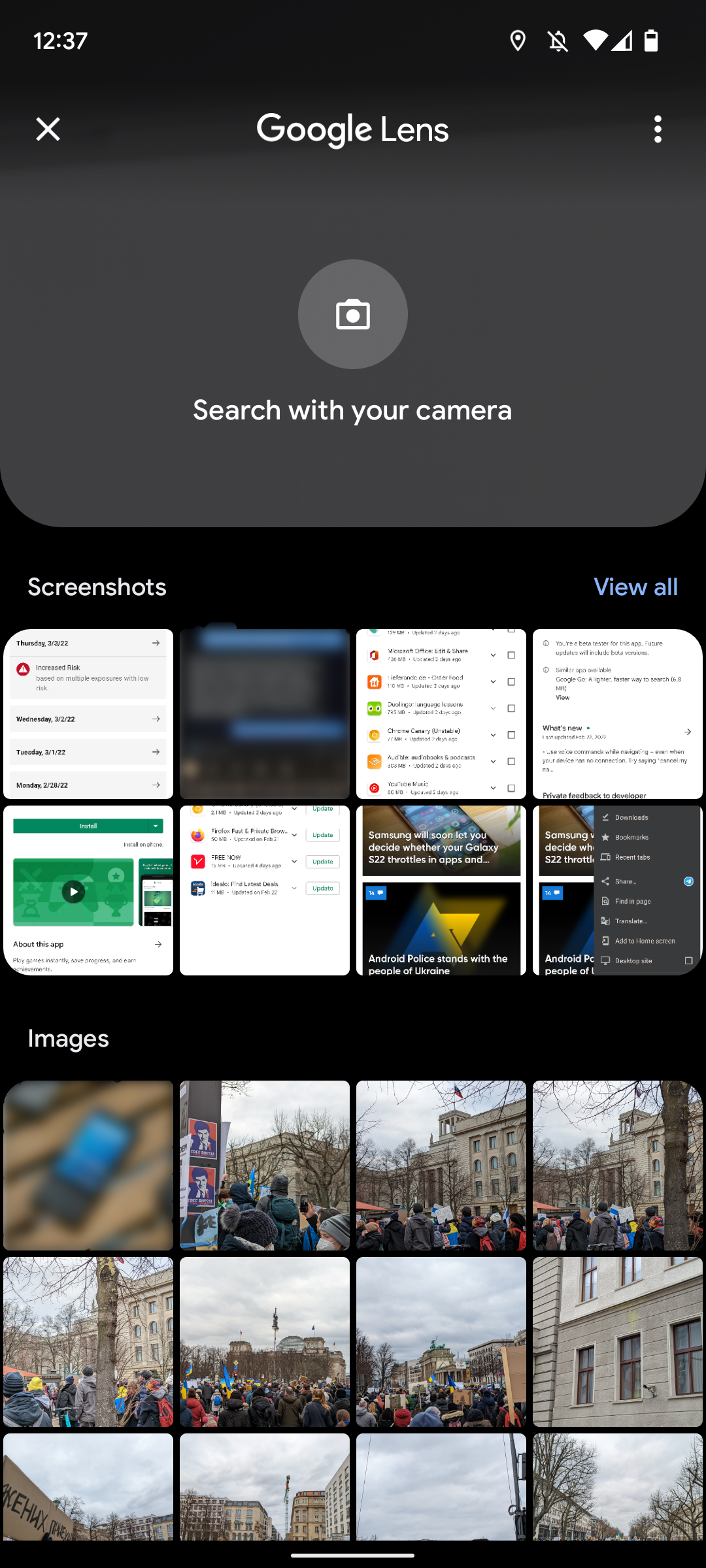The width and height of the screenshot is (706, 1568).
Task: Open the three-dot overflow menu
Action: (658, 129)
